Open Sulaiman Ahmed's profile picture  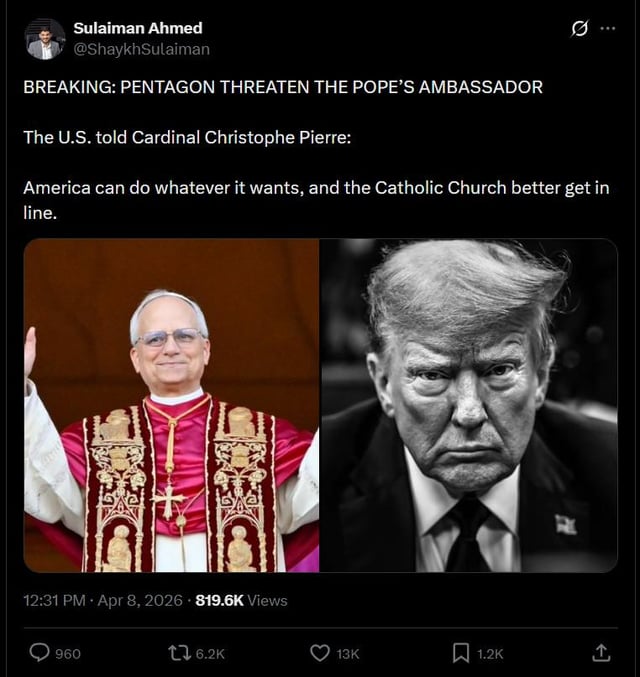pos(44,38)
